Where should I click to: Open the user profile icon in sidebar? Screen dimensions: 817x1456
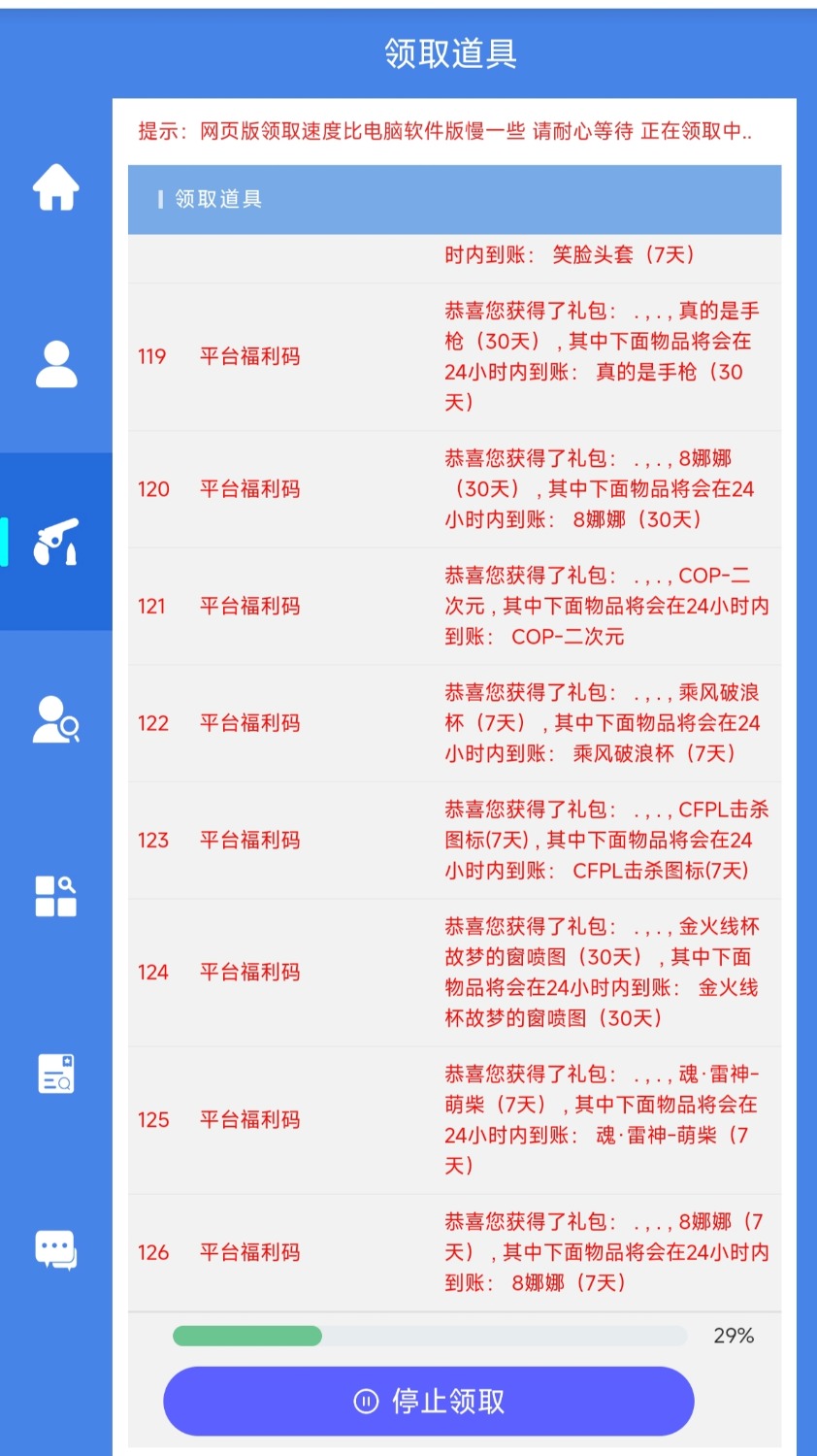pyautogui.click(x=56, y=364)
